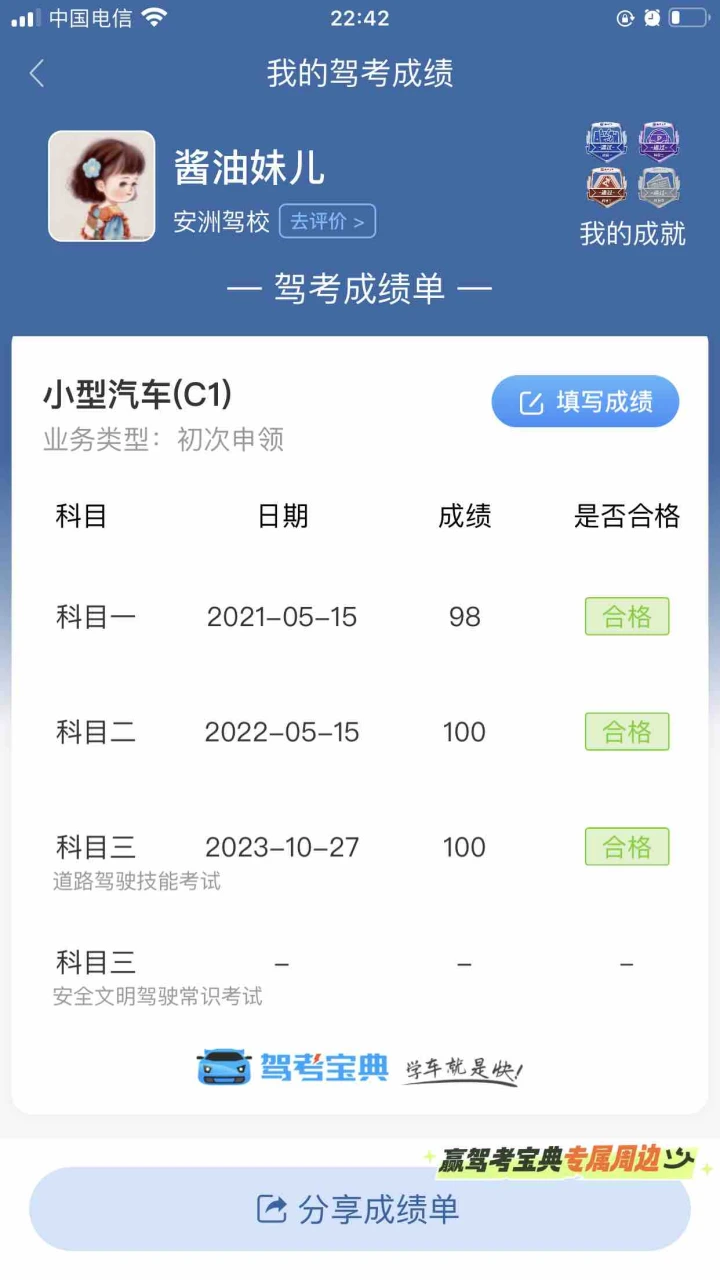
Task: Share the score sheet via 分享成绩单
Action: click(360, 1209)
